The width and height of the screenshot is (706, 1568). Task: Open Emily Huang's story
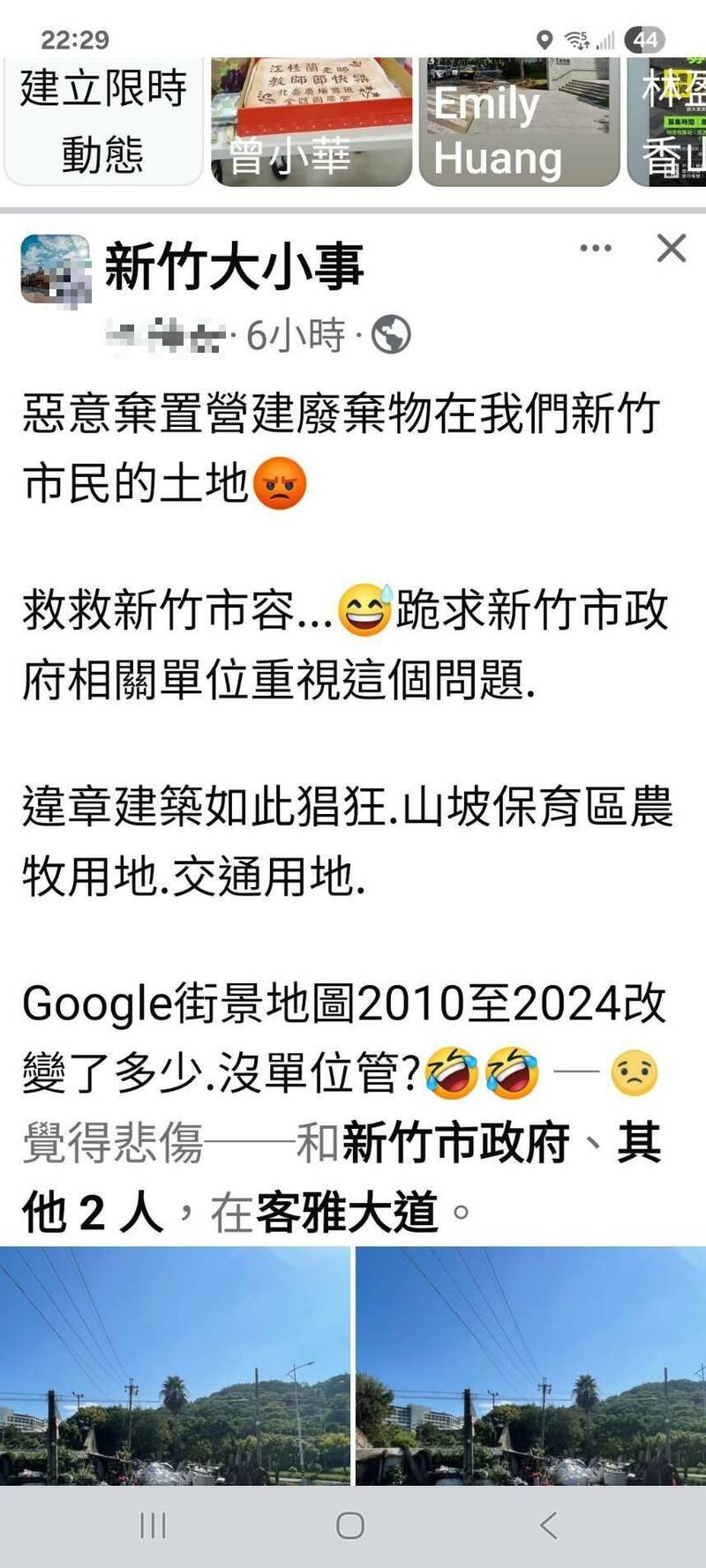point(521,123)
